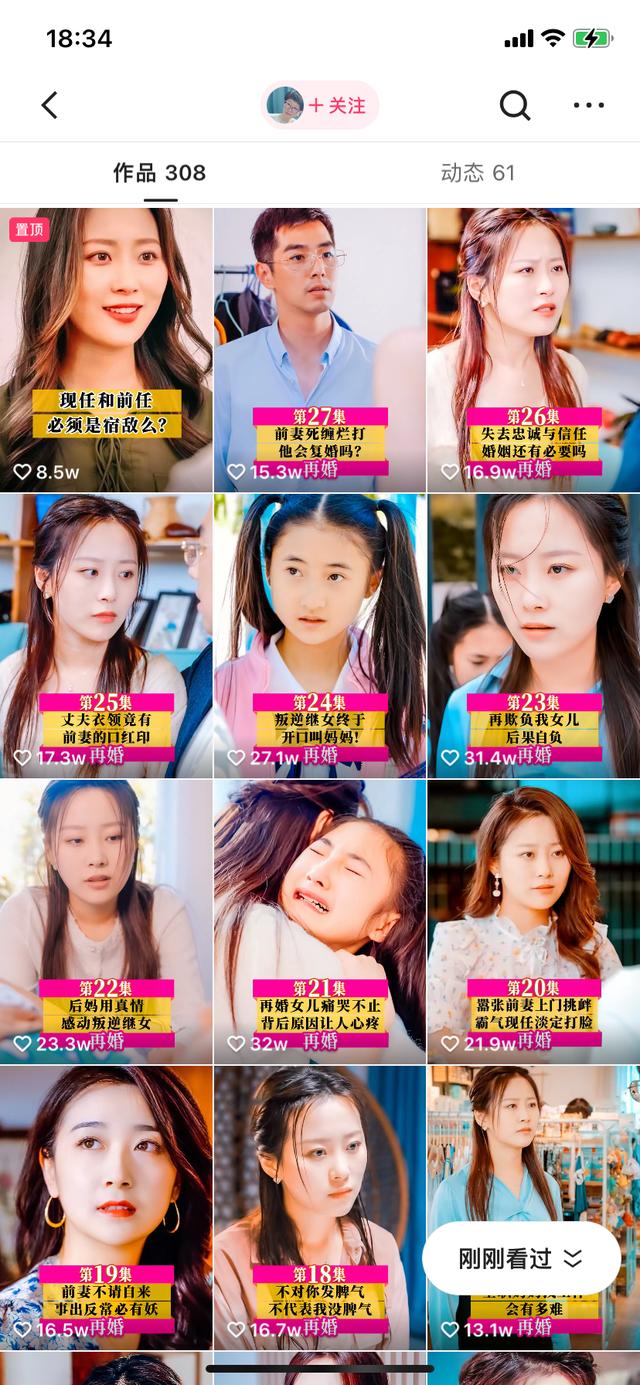Image resolution: width=640 pixels, height=1385 pixels.
Task: Watch episode 第25集 丈夫衣领竟有前妻的口红印
Action: point(106,636)
